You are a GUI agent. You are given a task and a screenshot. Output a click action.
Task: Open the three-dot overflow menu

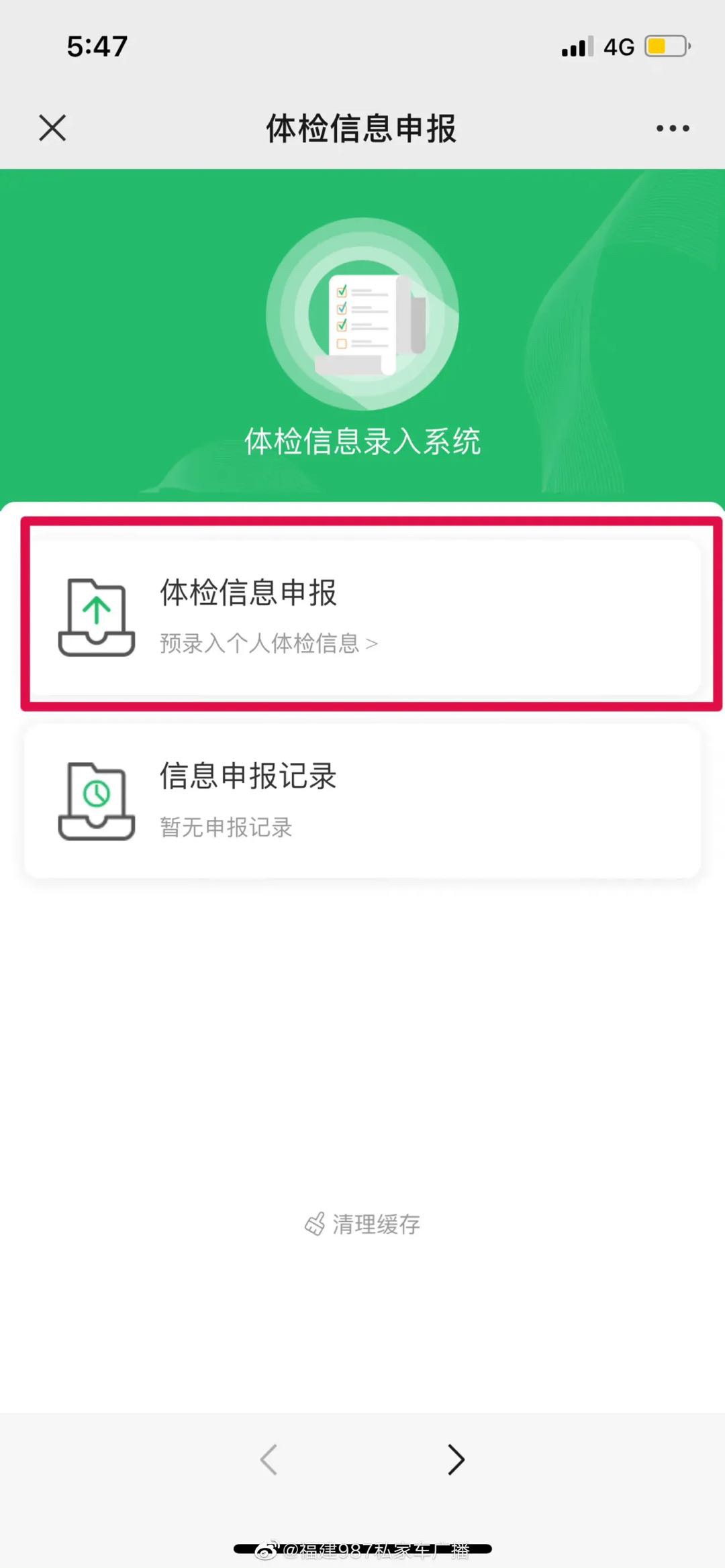[673, 128]
